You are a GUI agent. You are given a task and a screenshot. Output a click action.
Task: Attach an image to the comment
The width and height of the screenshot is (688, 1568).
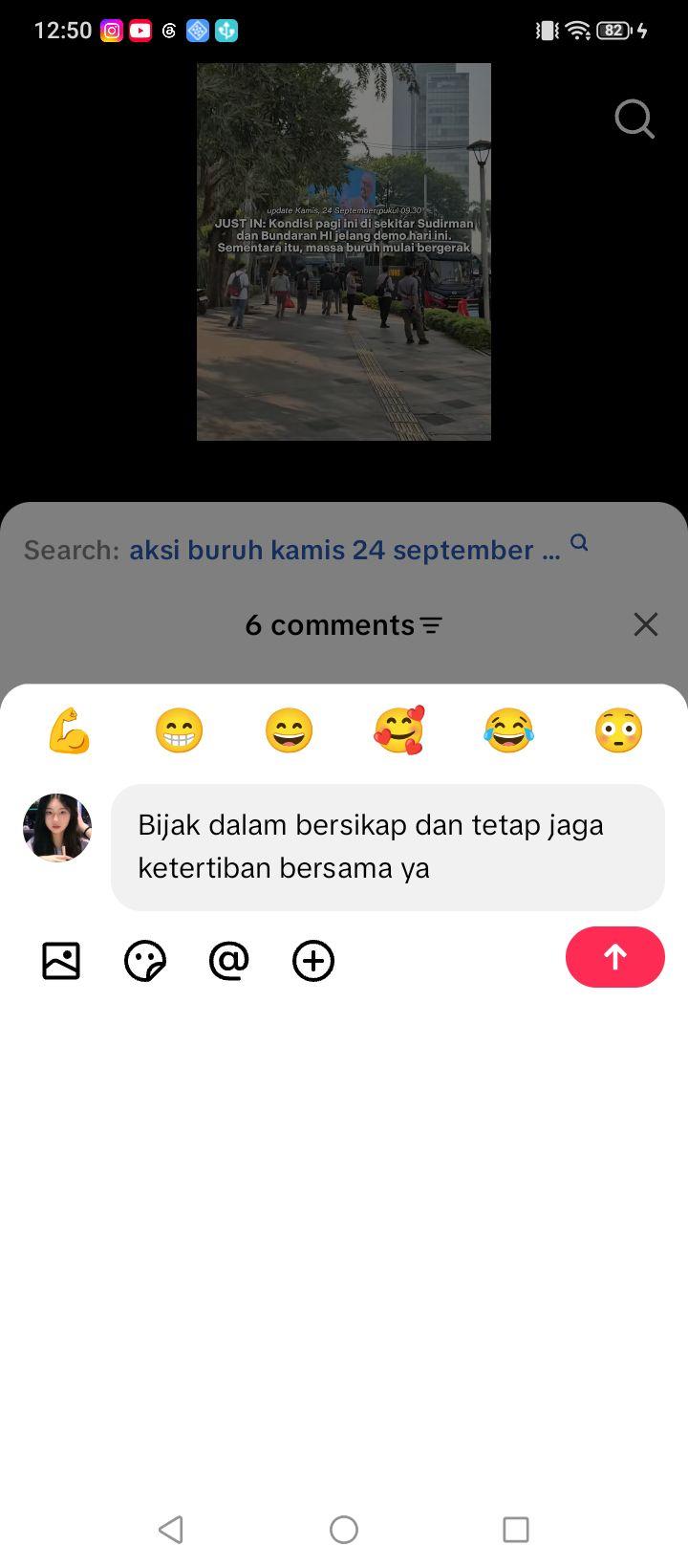[61, 961]
